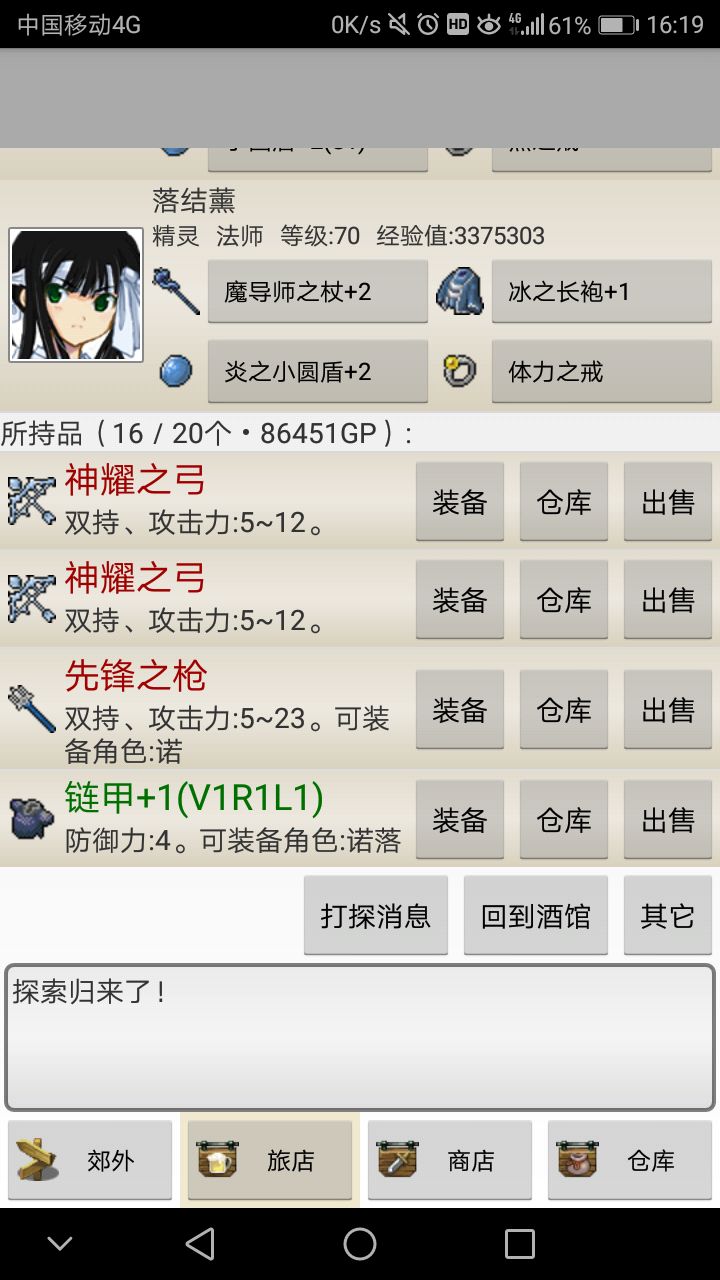Image resolution: width=720 pixels, height=1280 pixels.
Task: Move 先锋之枪 to 仓库
Action: pyautogui.click(x=564, y=711)
